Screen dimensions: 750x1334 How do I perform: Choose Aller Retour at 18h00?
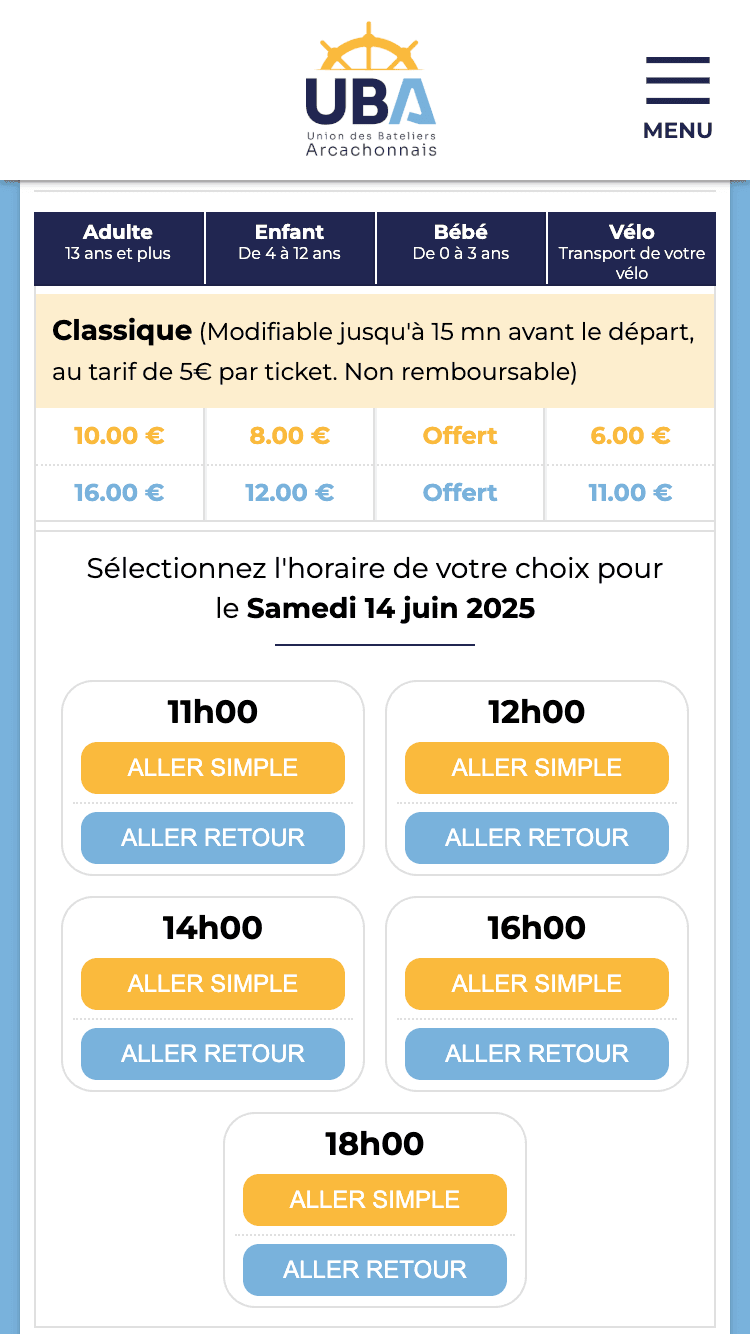(375, 1270)
